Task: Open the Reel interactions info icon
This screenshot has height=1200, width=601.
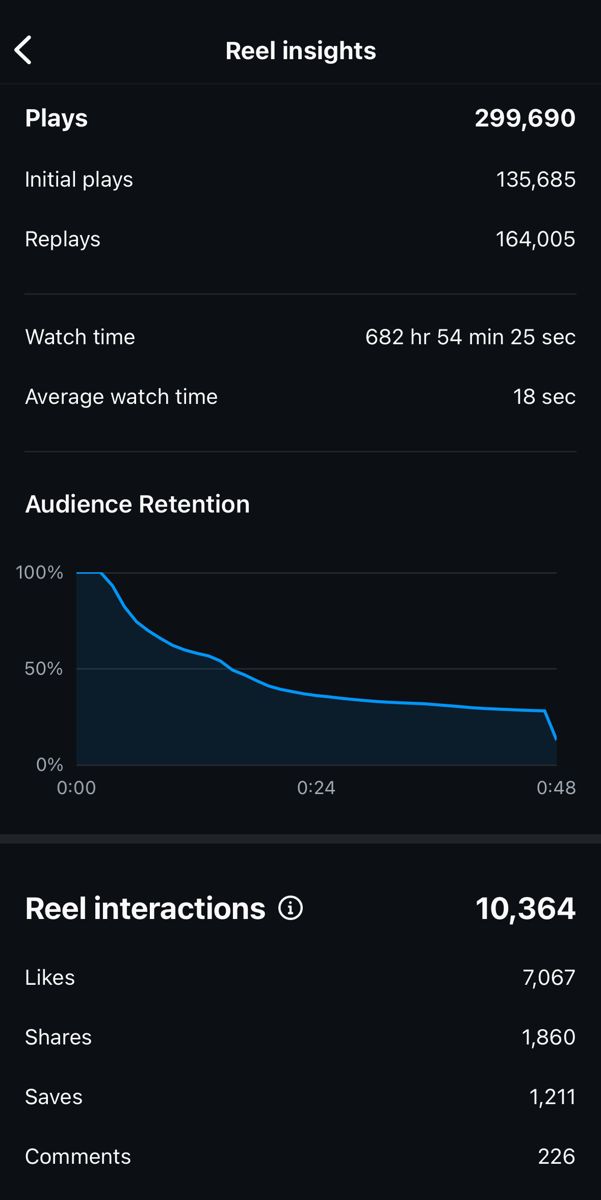Action: tap(291, 908)
